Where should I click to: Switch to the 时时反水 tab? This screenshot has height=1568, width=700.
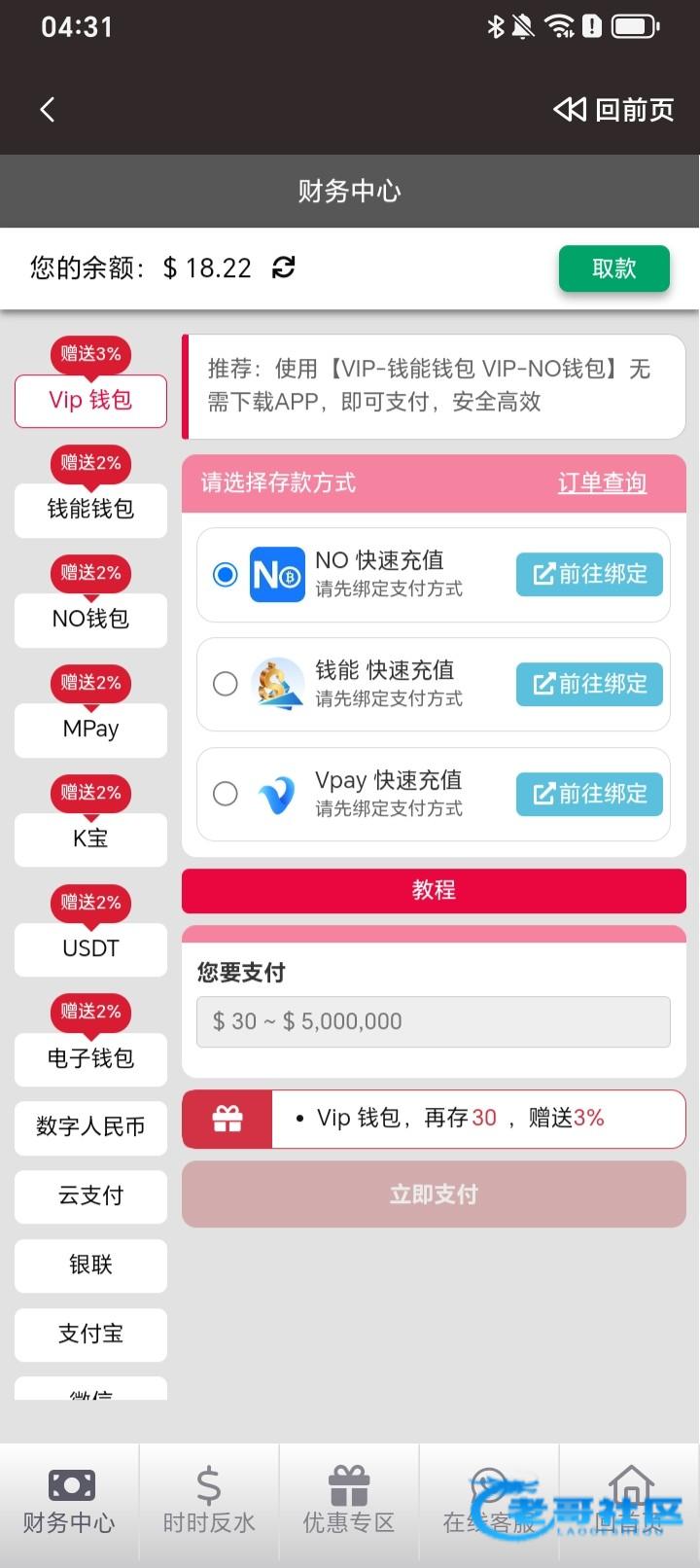pyautogui.click(x=209, y=1503)
